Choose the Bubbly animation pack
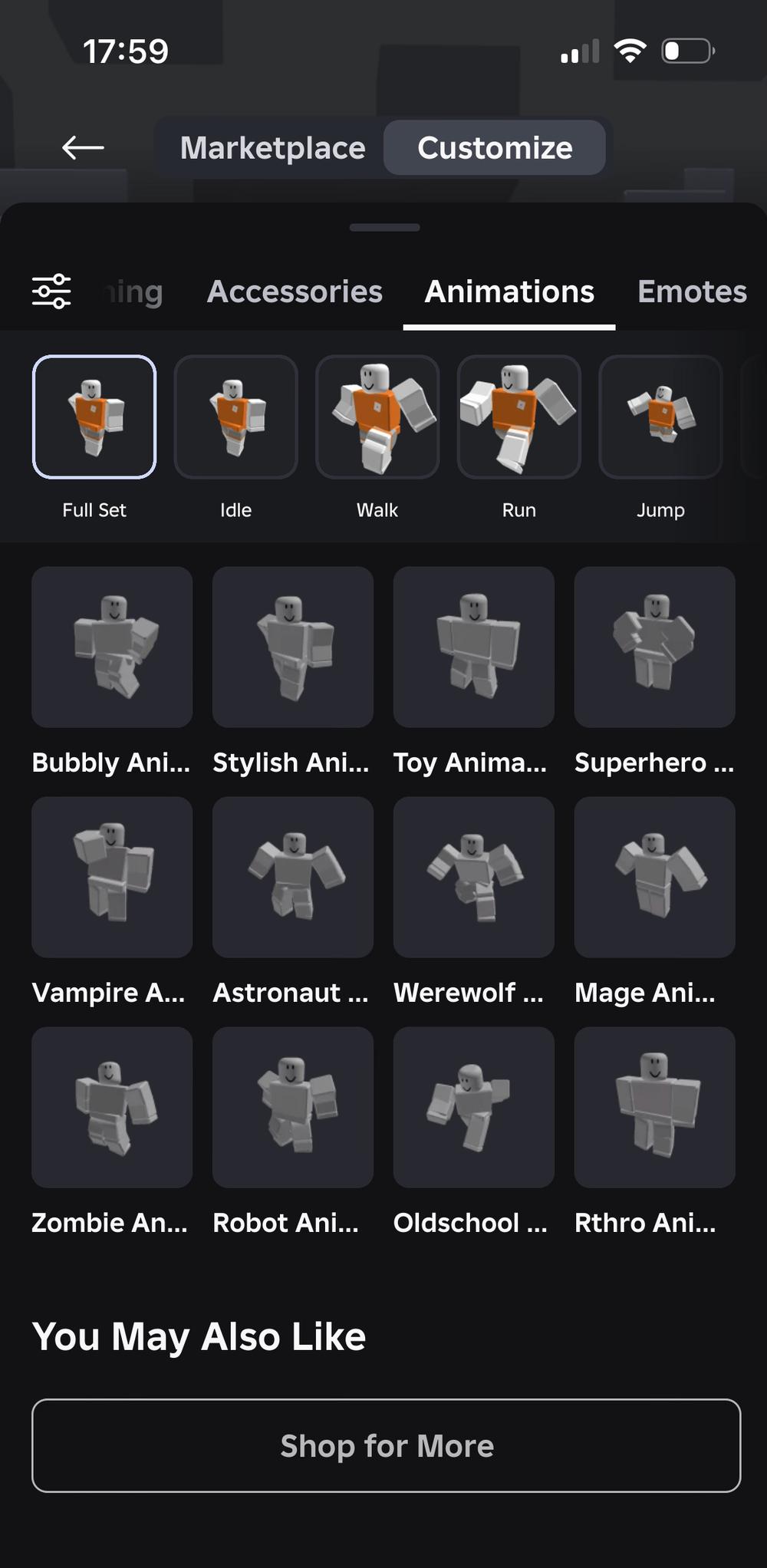The height and width of the screenshot is (1568, 767). click(112, 647)
